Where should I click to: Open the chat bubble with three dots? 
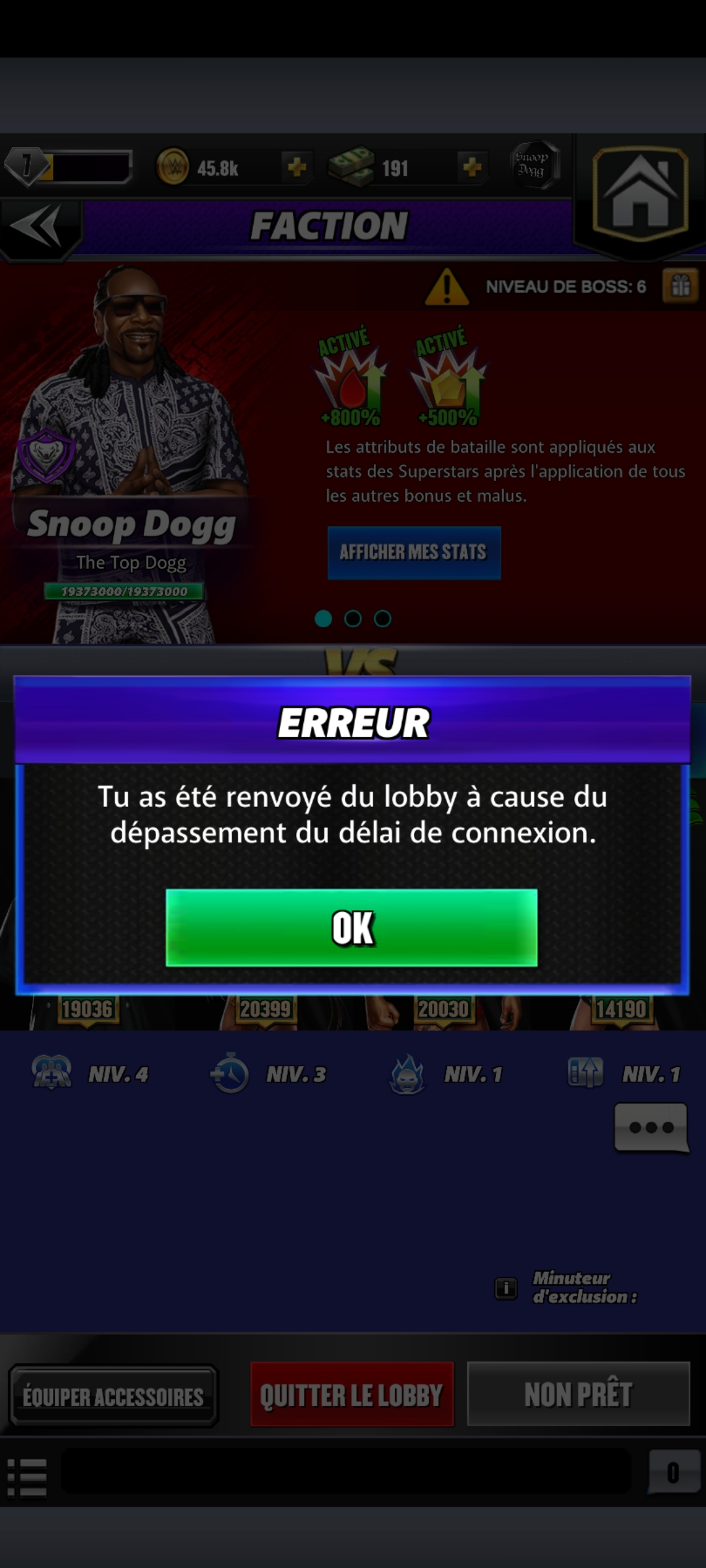point(651,1127)
